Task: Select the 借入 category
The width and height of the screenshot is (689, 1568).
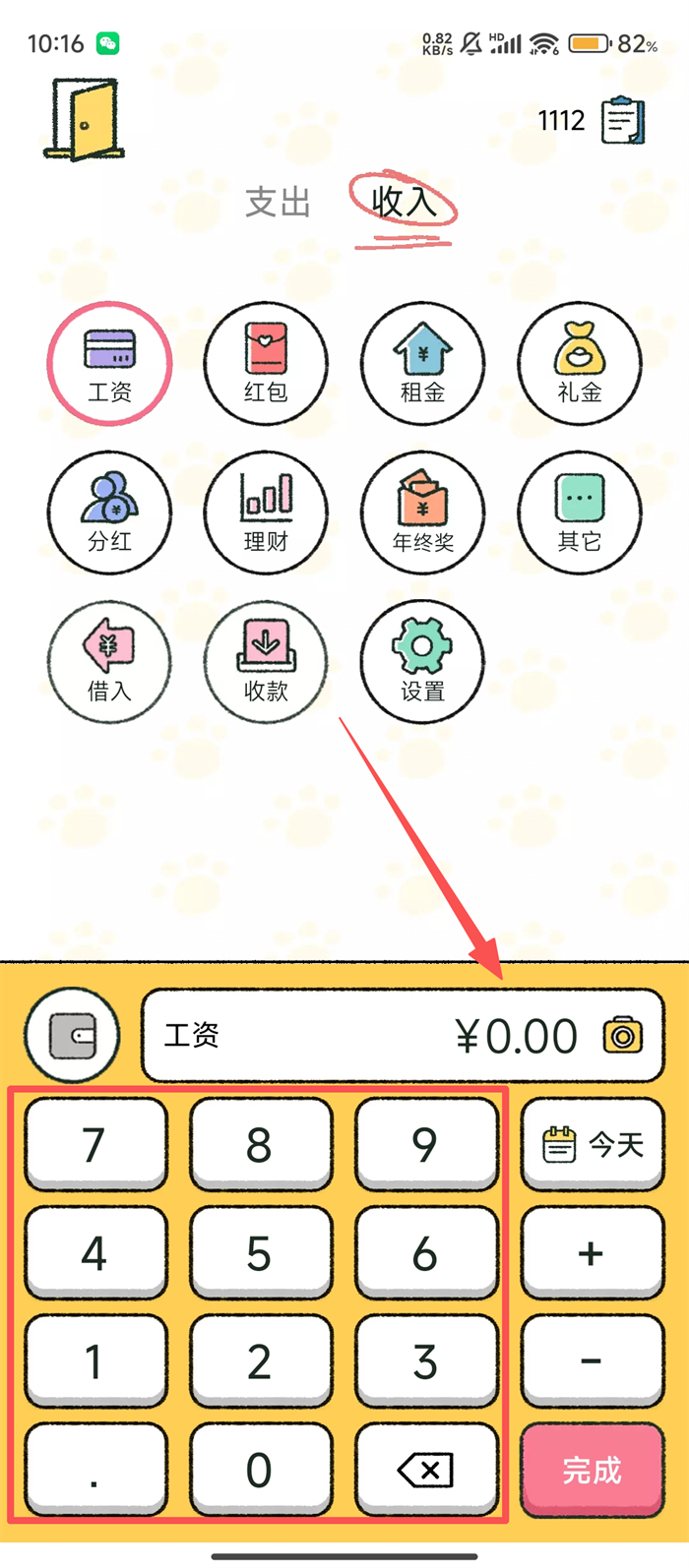Action: point(109,662)
